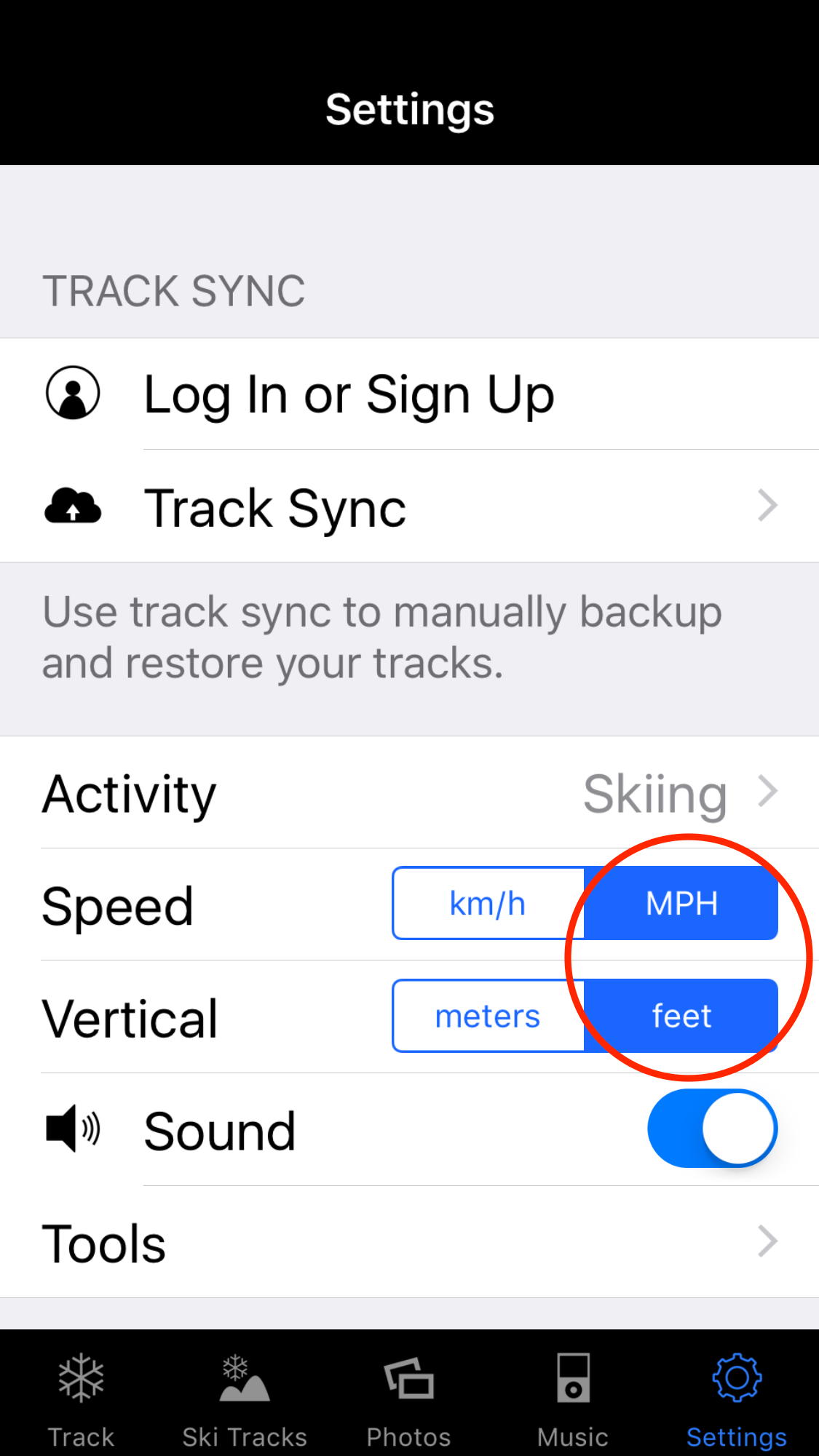Set Vertical units to feet
Image resolution: width=819 pixels, height=1456 pixels.
(x=681, y=1016)
